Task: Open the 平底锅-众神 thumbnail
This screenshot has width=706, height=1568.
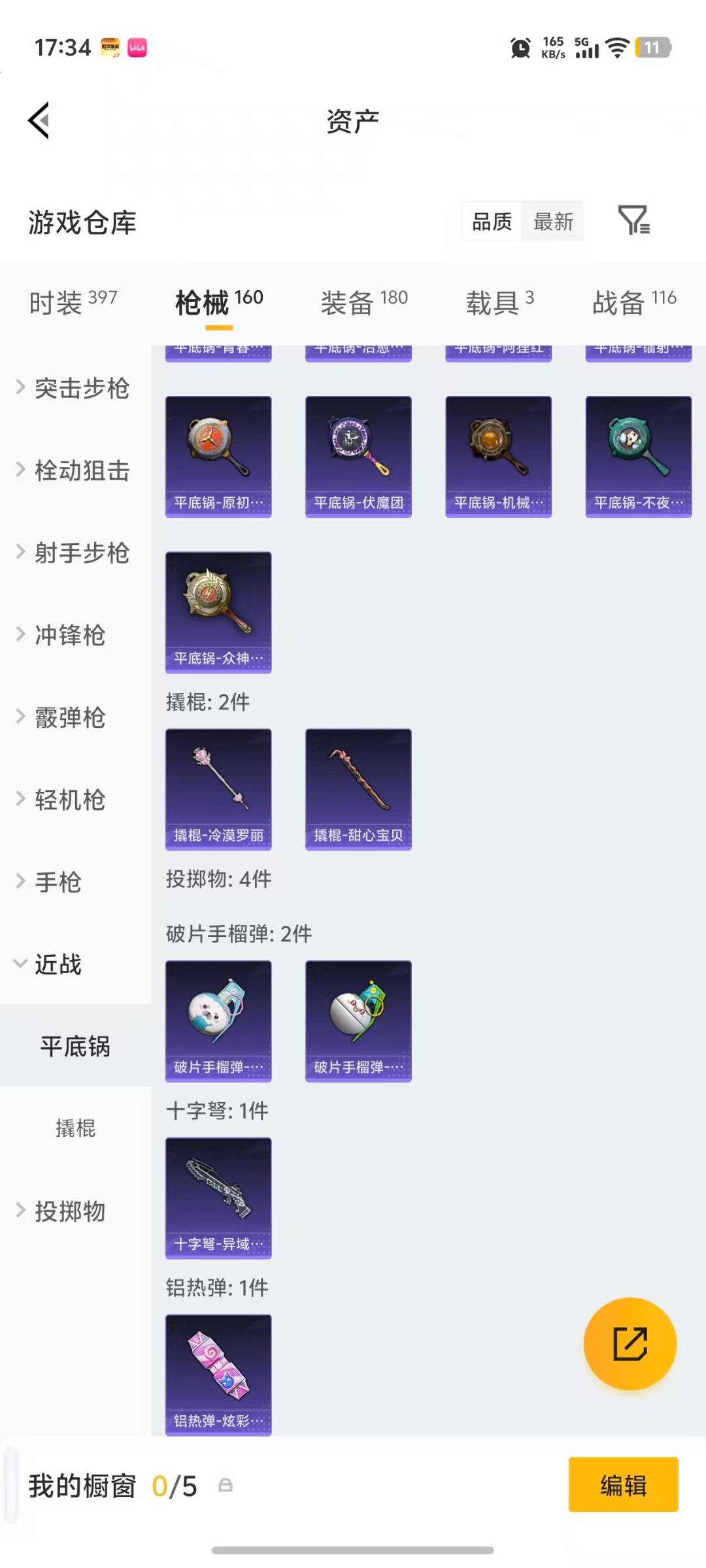Action: pyautogui.click(x=218, y=611)
